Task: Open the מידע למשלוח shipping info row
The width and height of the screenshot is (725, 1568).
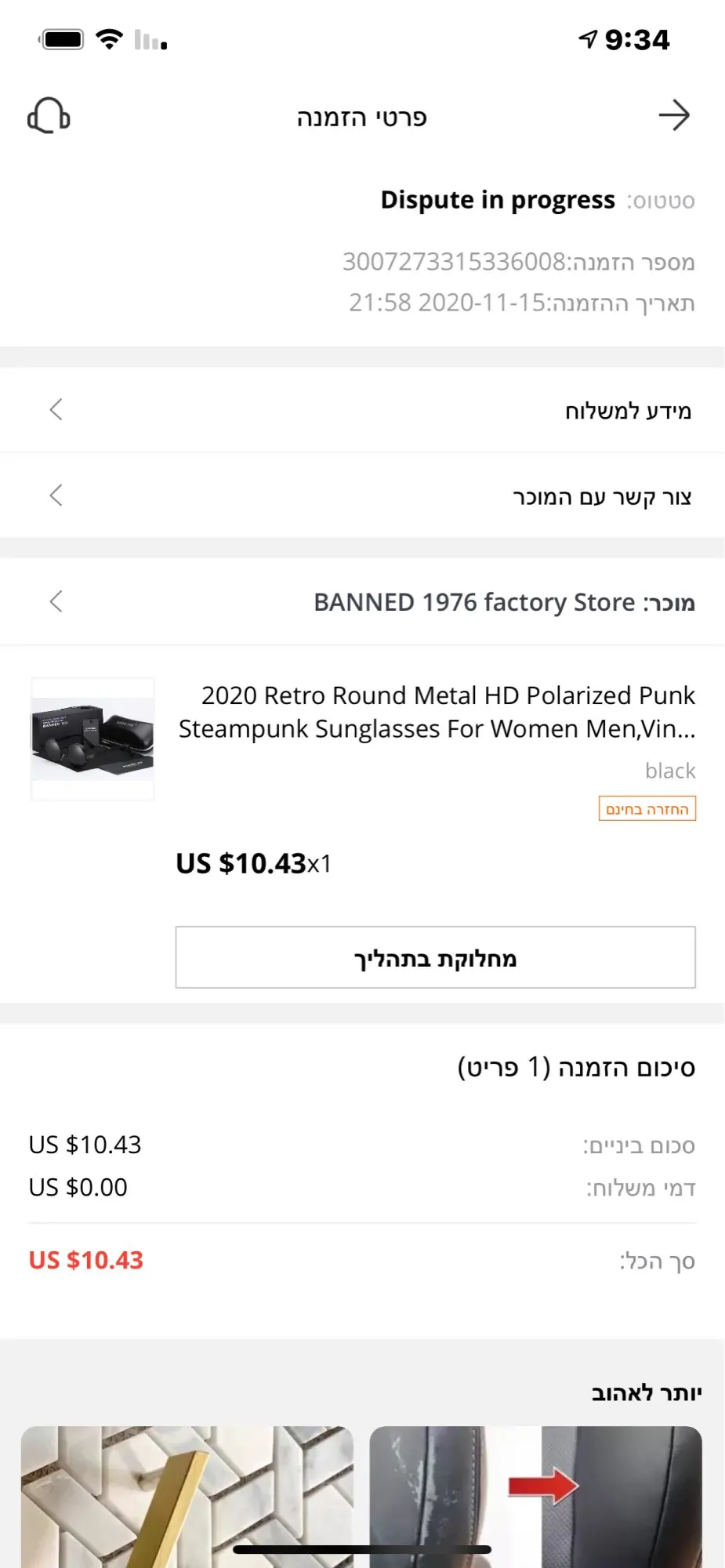Action: pos(362,410)
